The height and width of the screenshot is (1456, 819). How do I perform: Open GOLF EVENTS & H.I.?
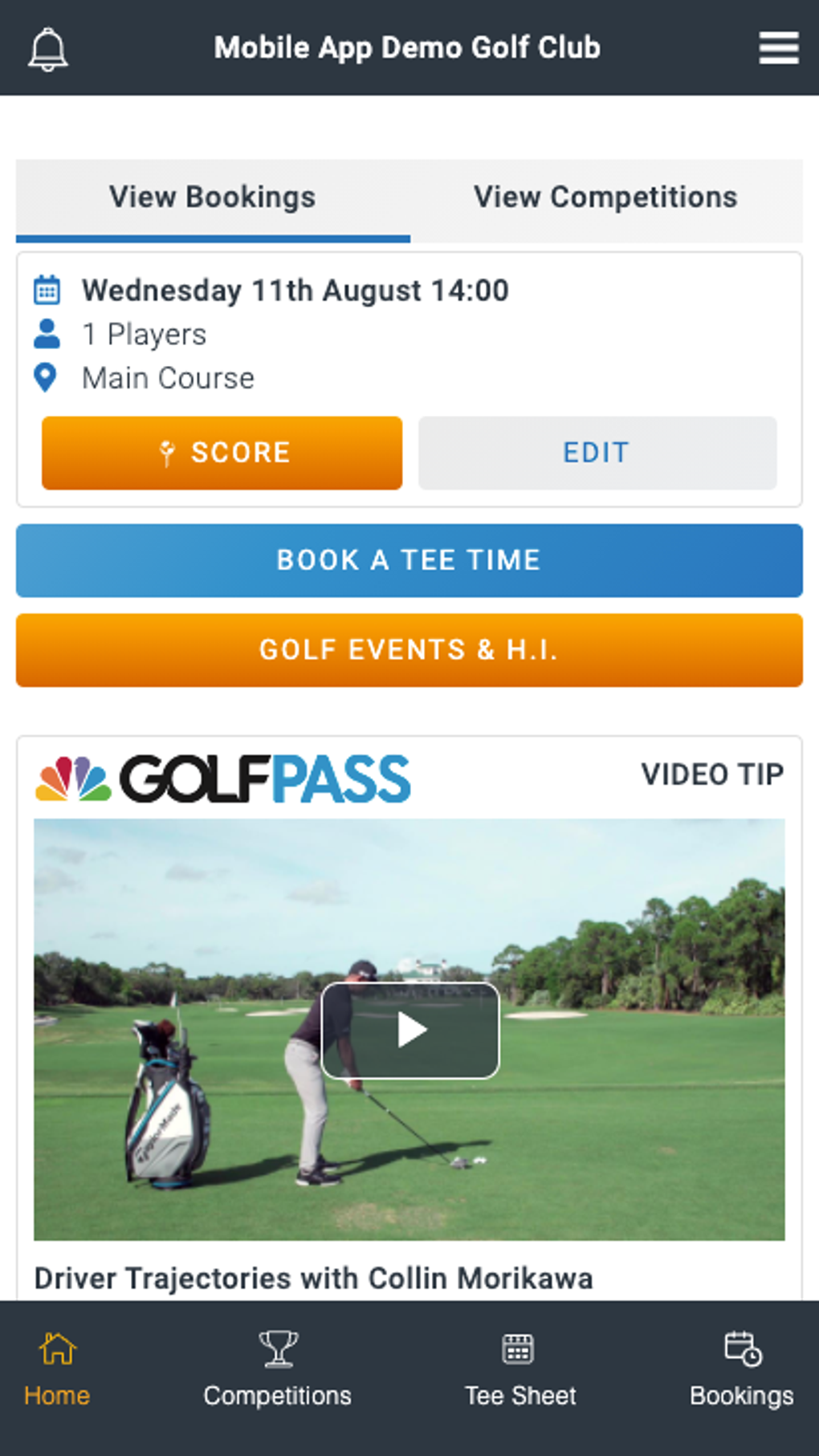click(409, 650)
